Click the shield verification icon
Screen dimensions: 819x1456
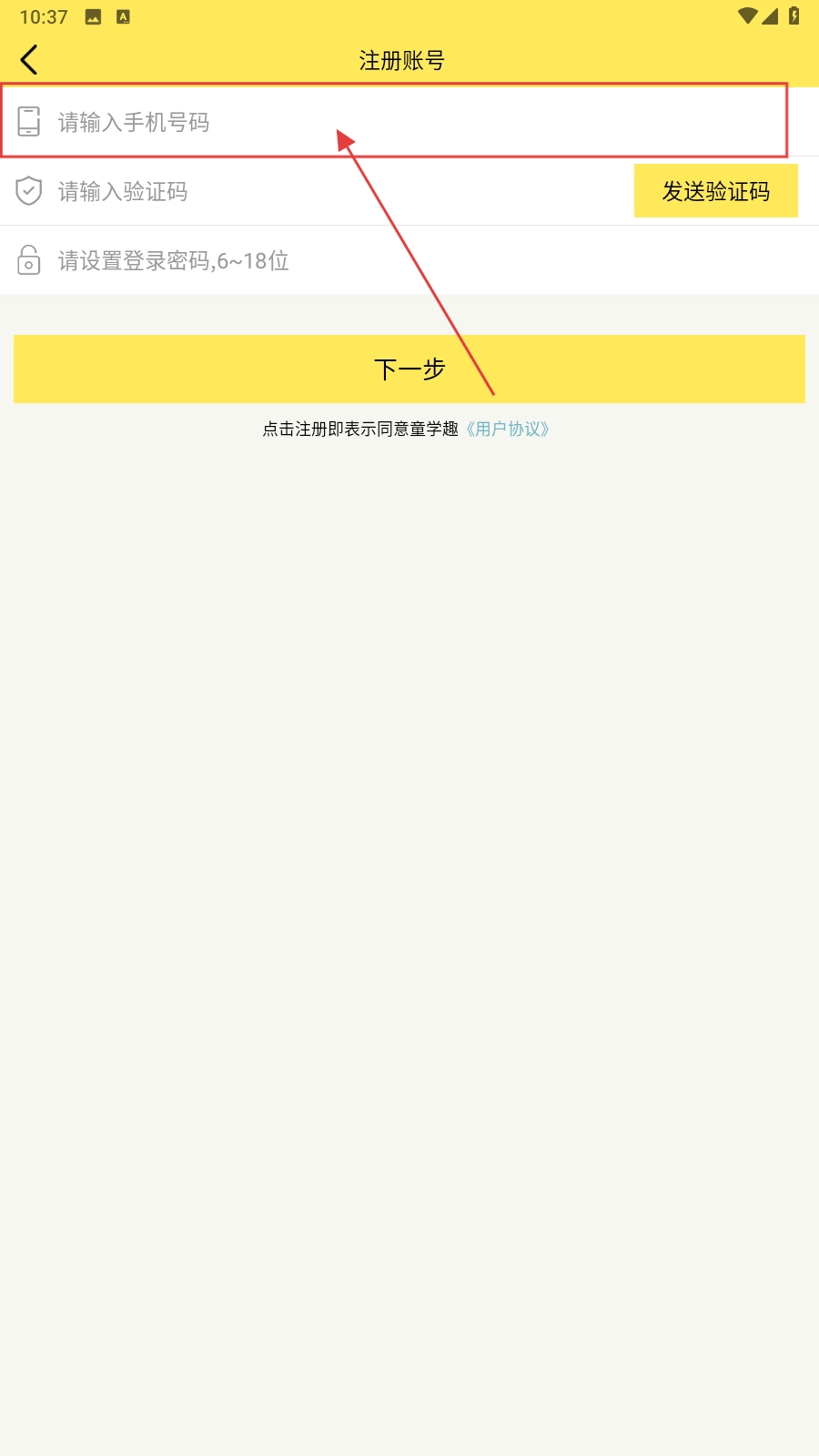click(29, 191)
